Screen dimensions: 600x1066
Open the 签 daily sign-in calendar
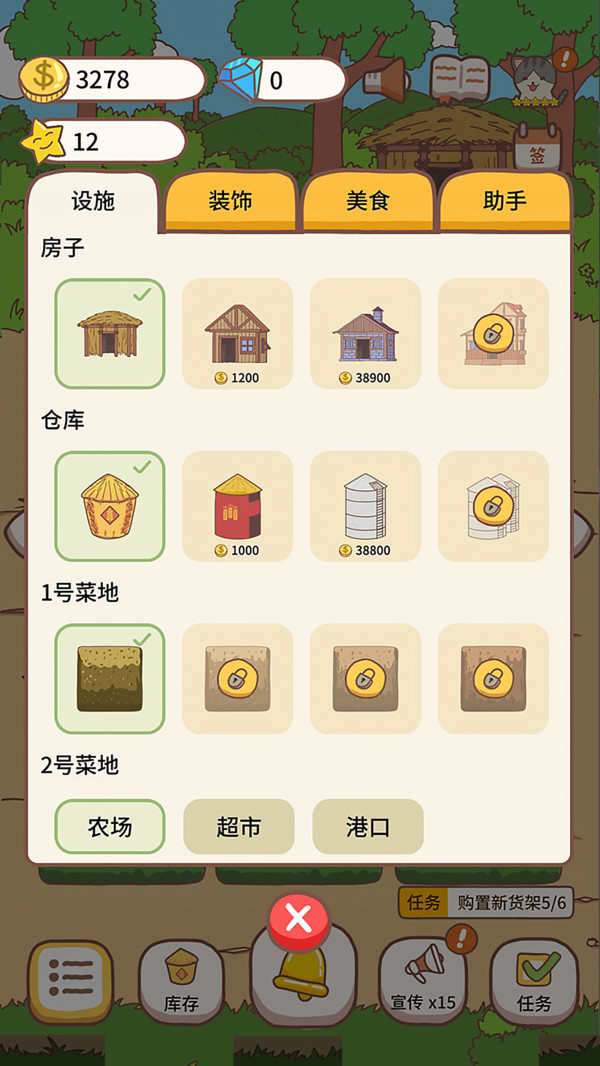[x=537, y=150]
